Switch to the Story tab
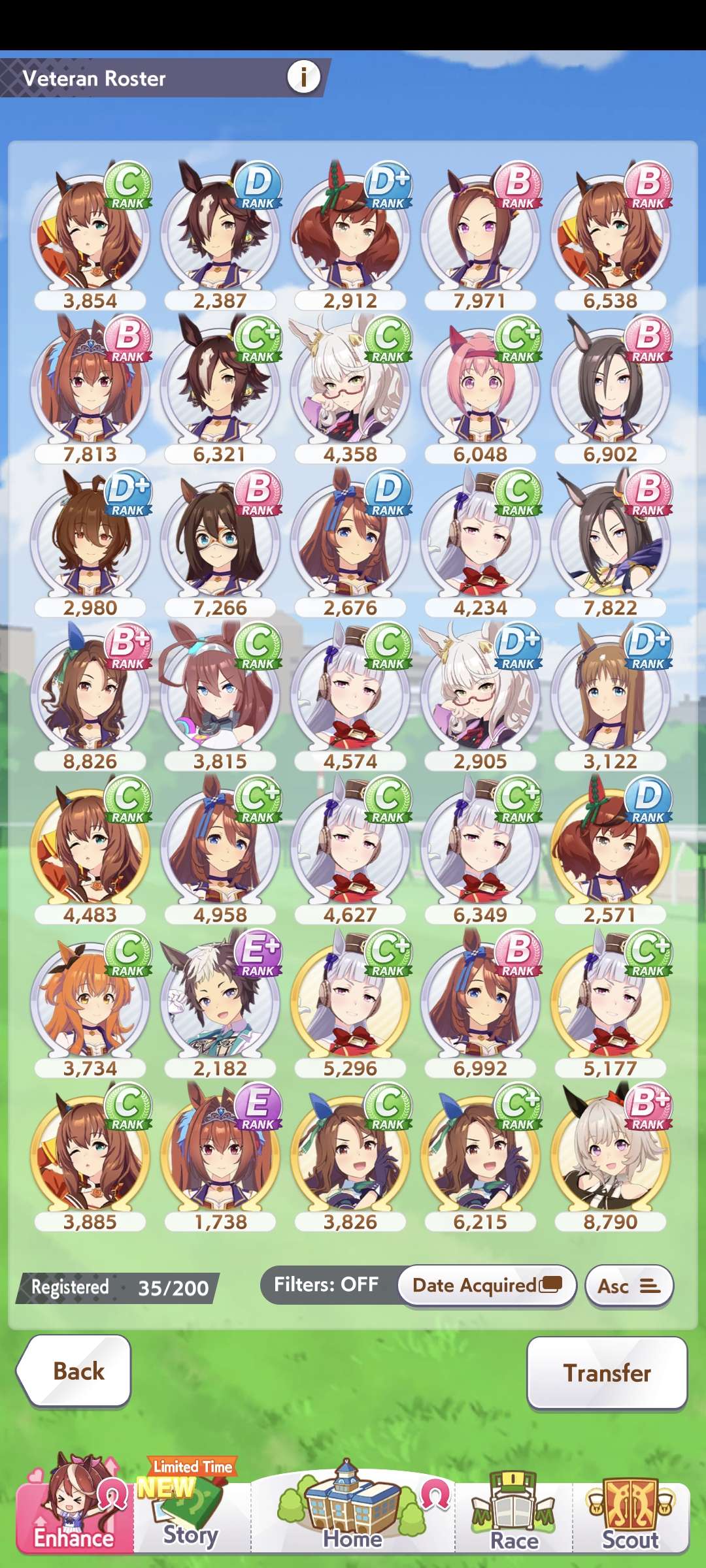Screen dimensions: 706x1568 (190, 1516)
